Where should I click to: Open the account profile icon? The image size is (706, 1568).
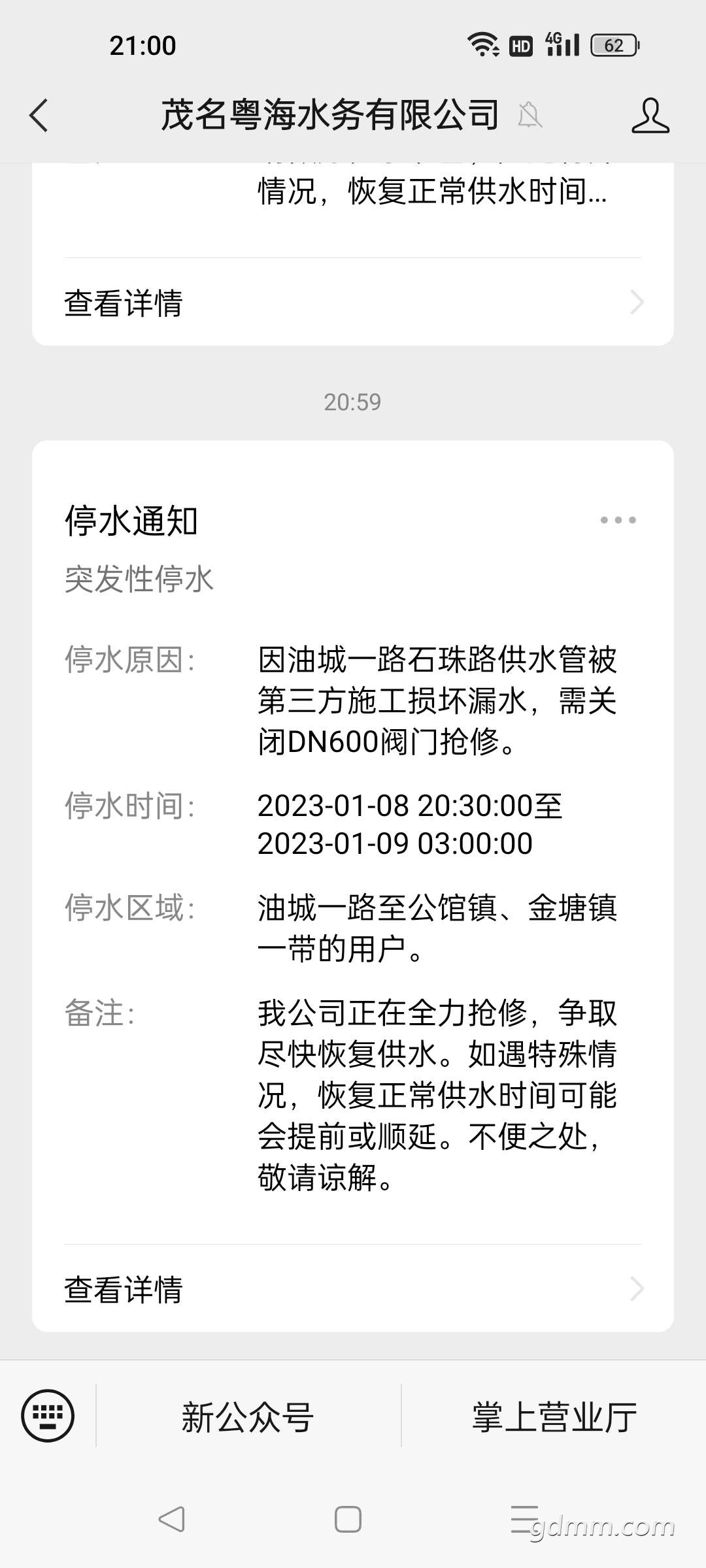point(650,116)
